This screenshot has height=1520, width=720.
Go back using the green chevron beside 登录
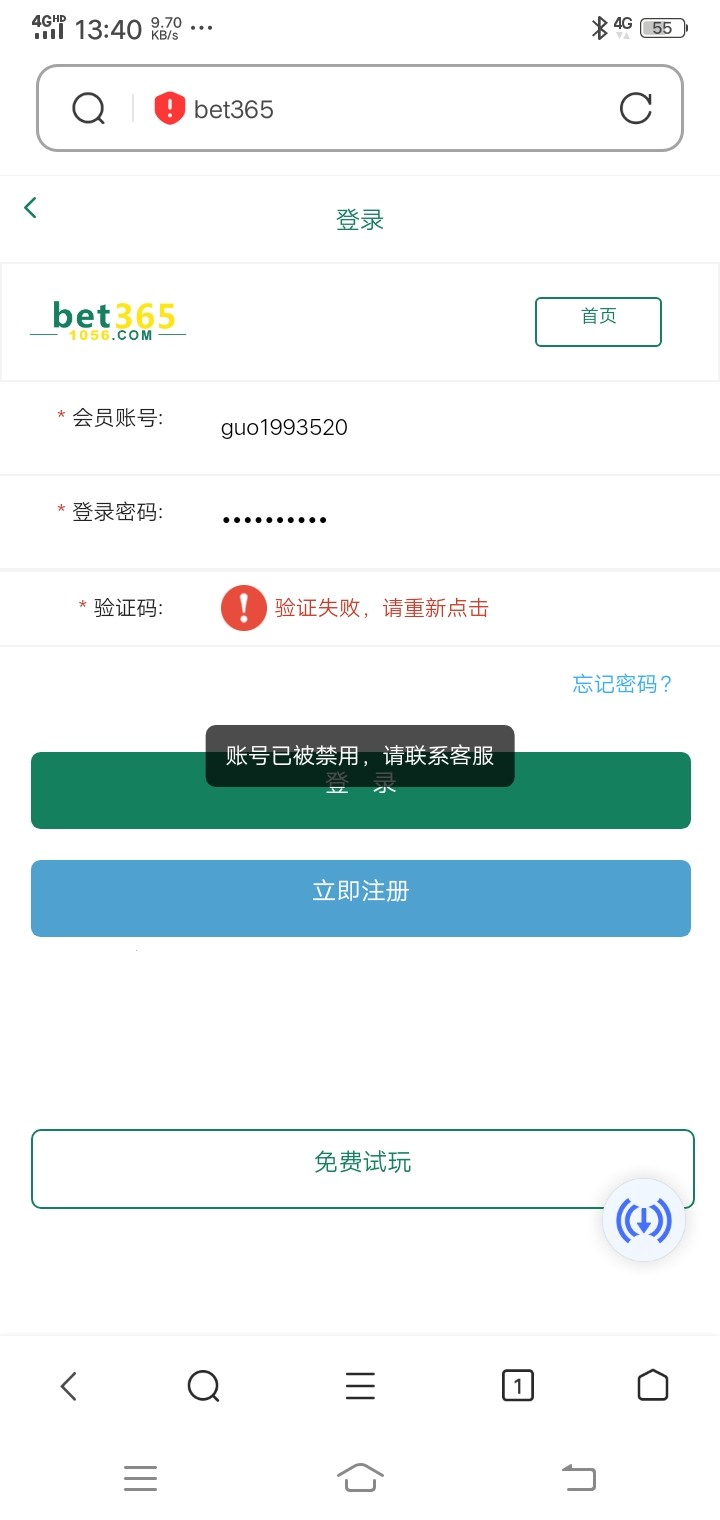coord(30,207)
